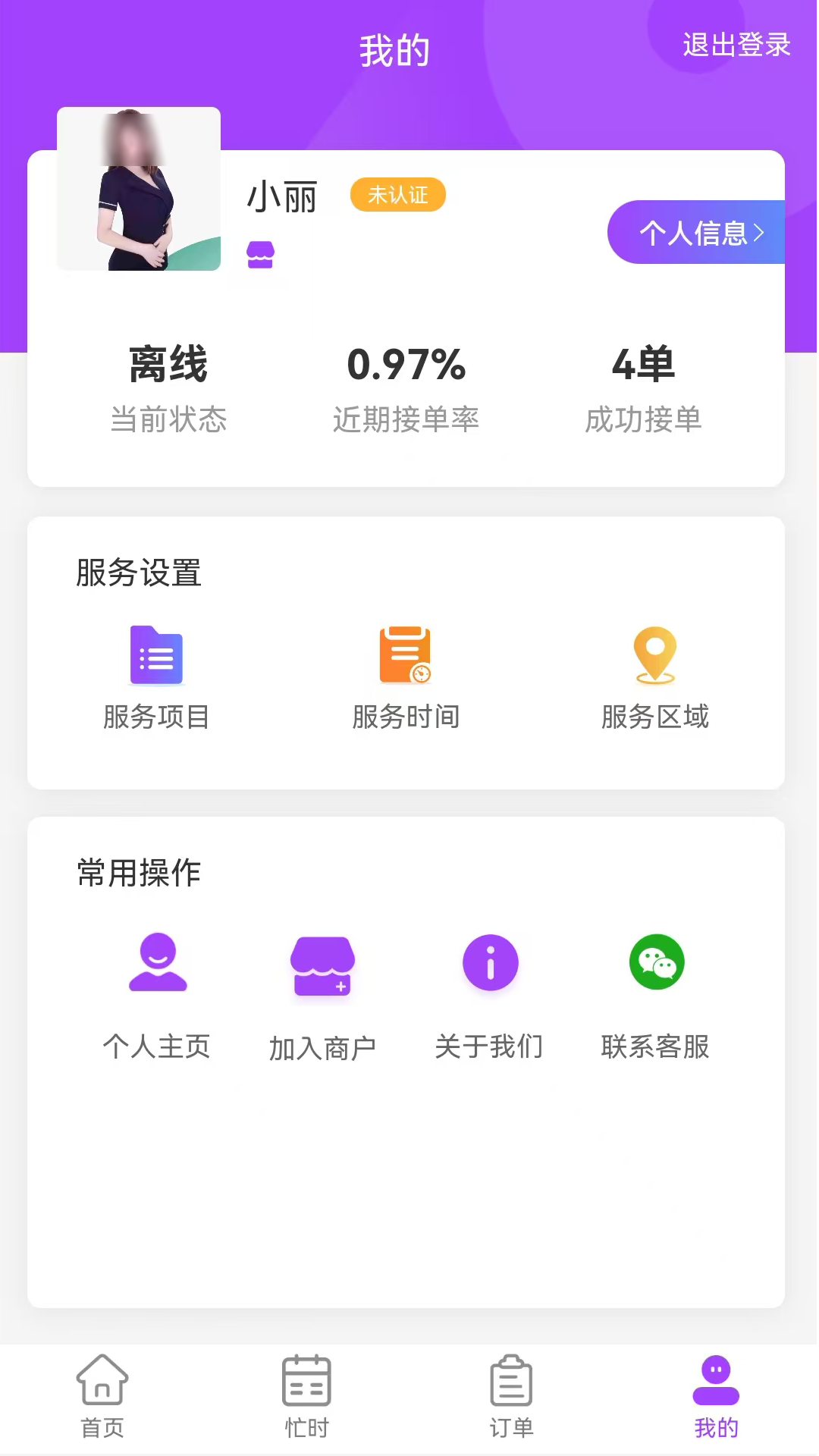Image resolution: width=819 pixels, height=1456 pixels.
Task: Tap the 未认证 verification badge
Action: [x=398, y=195]
